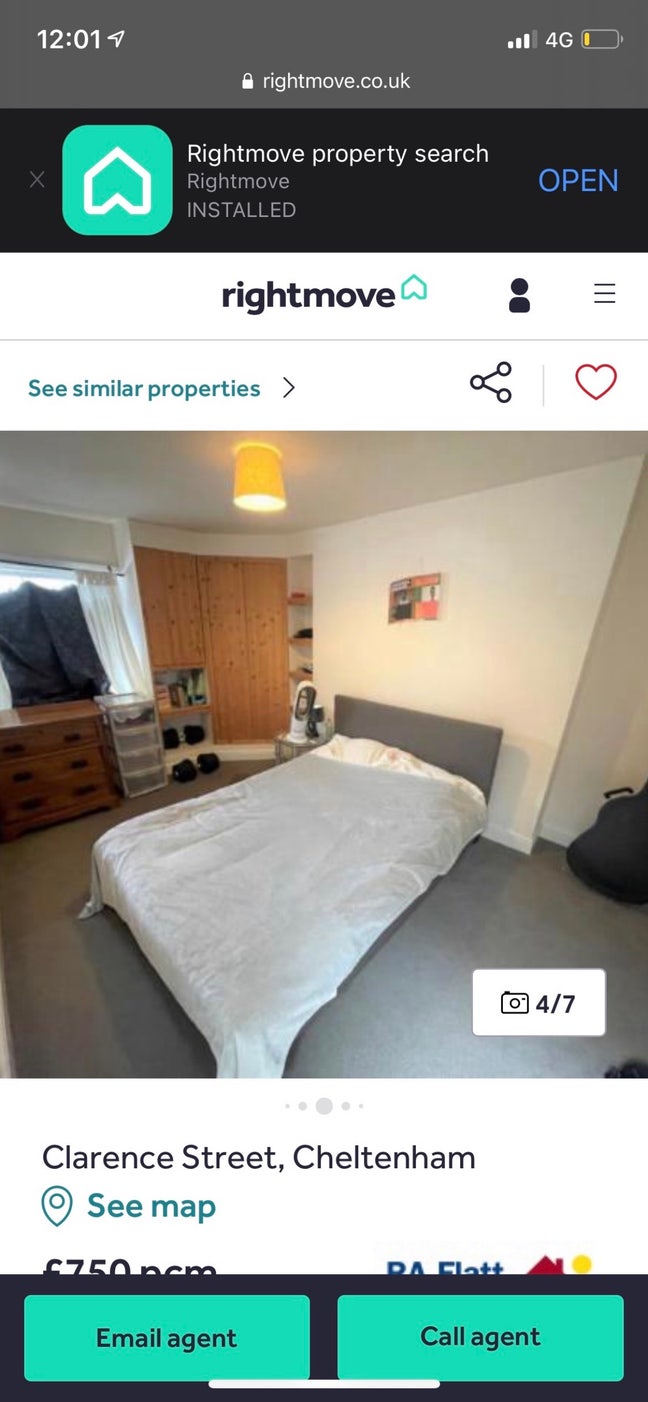Screen dimensions: 648x1402
Task: Call the letting agent
Action: click(480, 1337)
